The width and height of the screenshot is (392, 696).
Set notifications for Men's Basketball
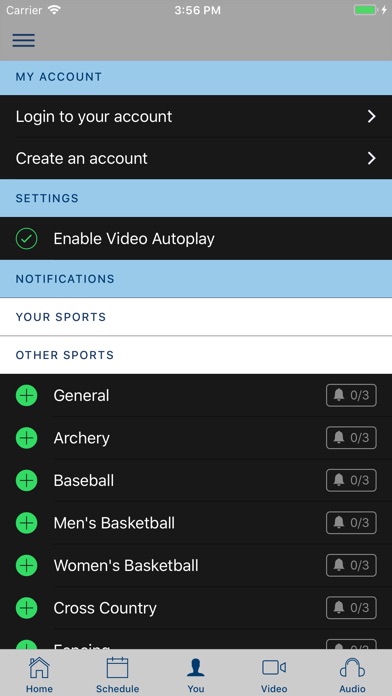click(351, 523)
